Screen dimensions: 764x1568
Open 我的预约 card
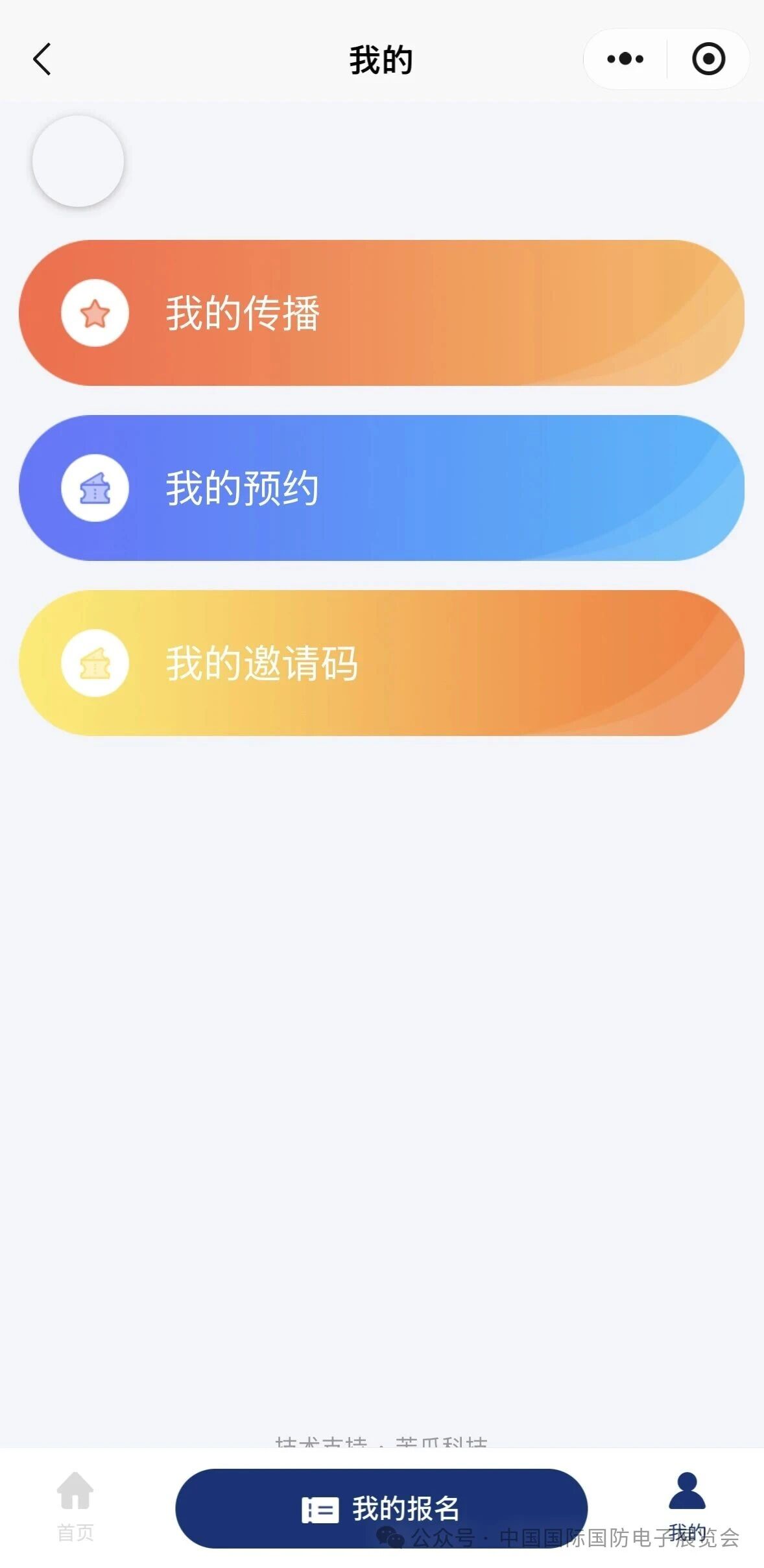click(x=381, y=488)
